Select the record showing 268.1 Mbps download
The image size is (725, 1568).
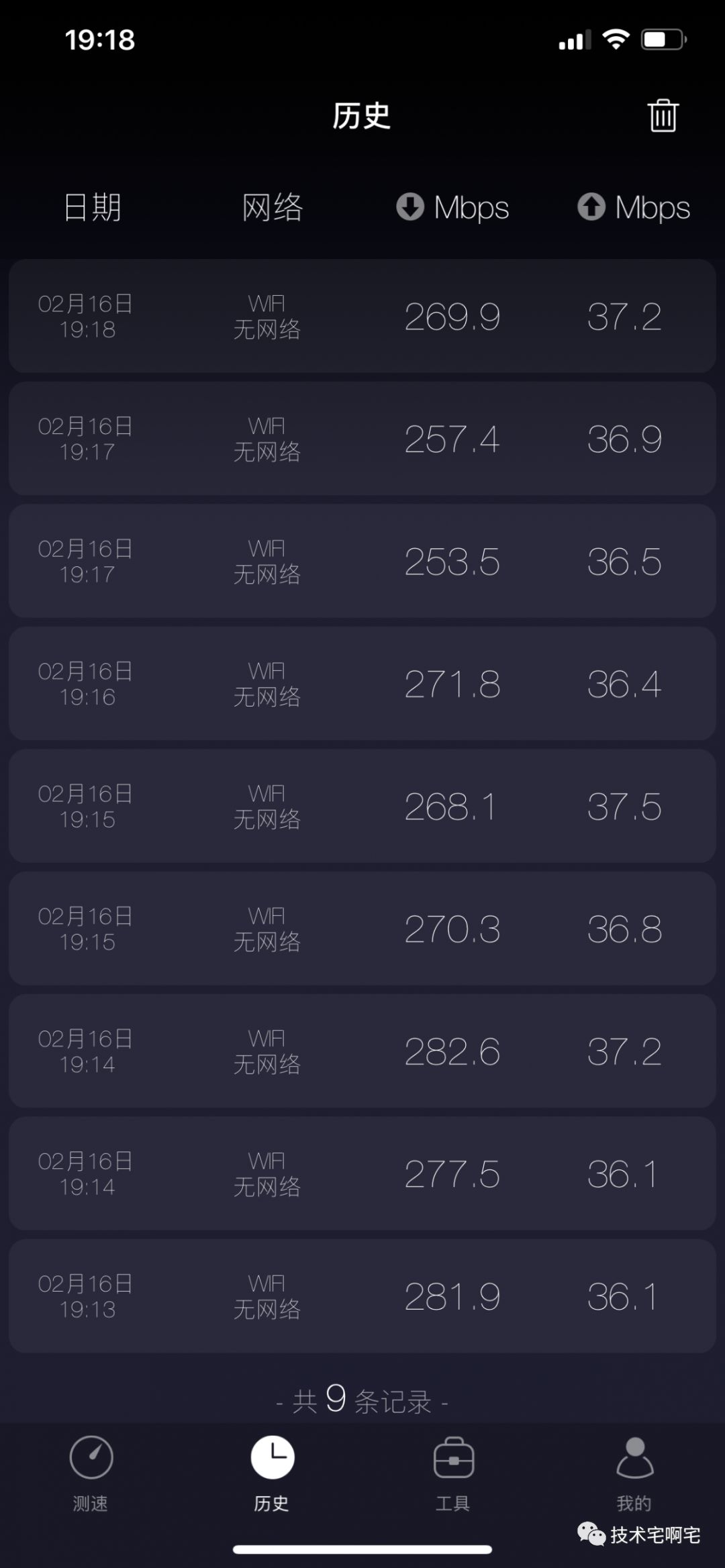362,806
